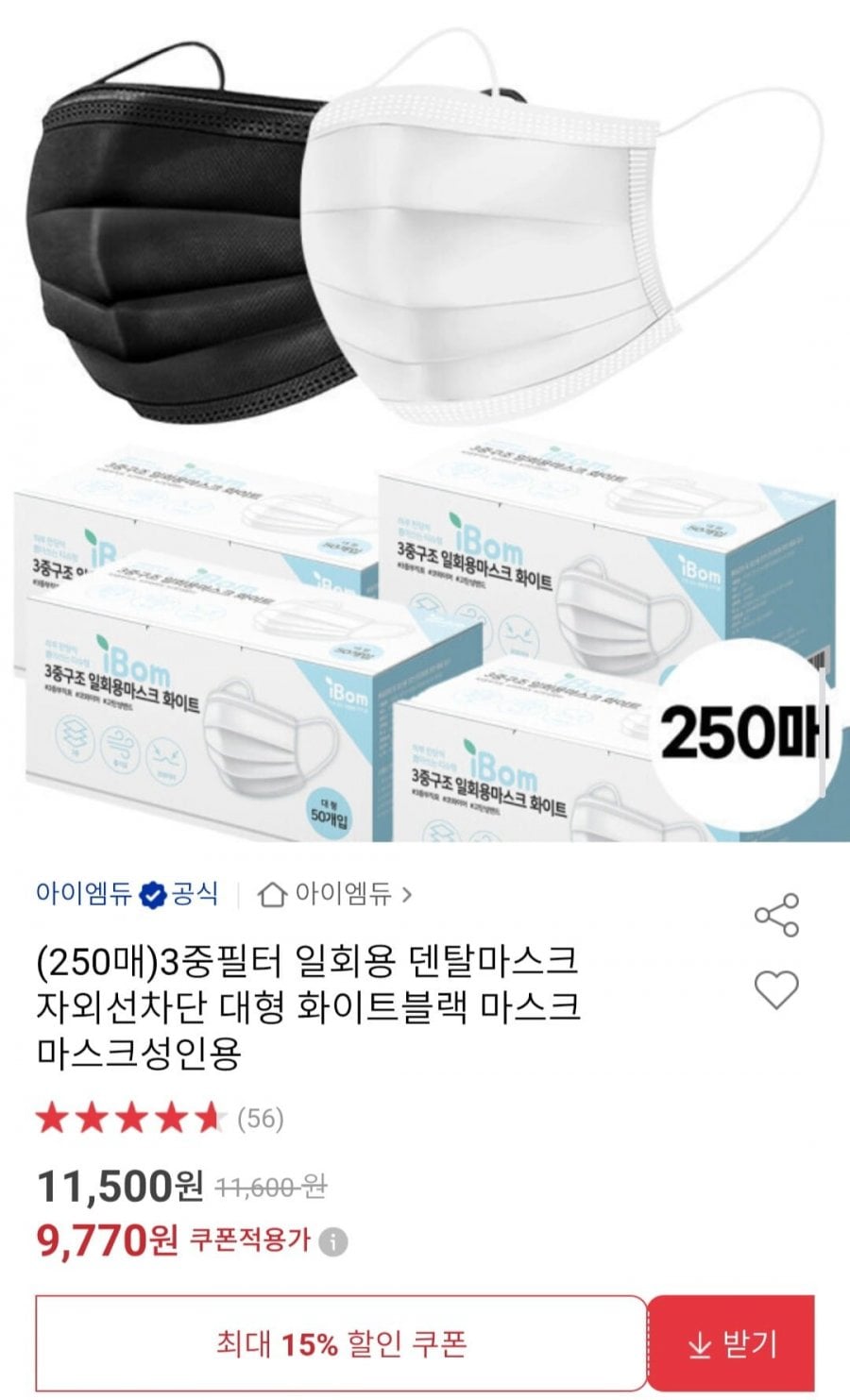This screenshot has width=850, height=1400.
Task: Open the 아이엠듀 store home link
Action: click(334, 893)
